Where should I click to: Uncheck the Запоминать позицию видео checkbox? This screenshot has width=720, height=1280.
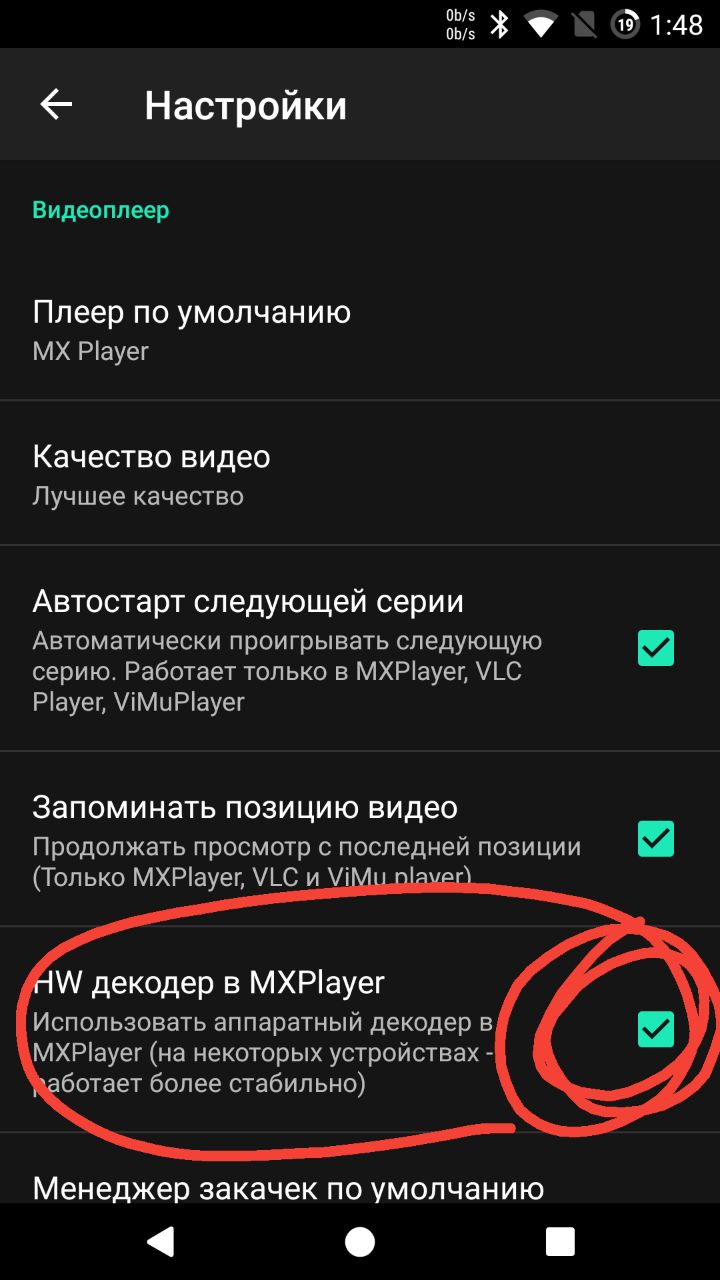[656, 838]
